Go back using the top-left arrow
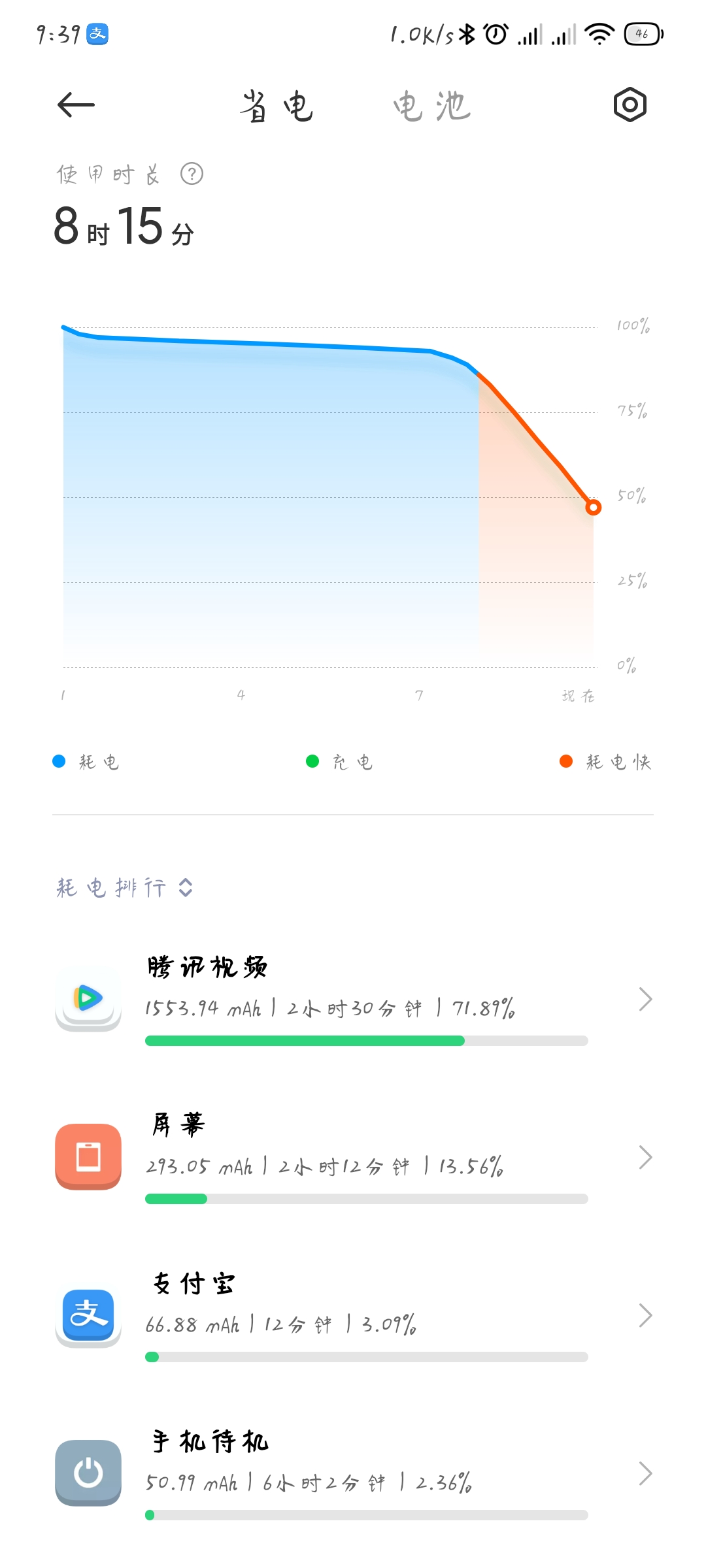Image resolution: width=706 pixels, height=1568 pixels. tap(76, 105)
